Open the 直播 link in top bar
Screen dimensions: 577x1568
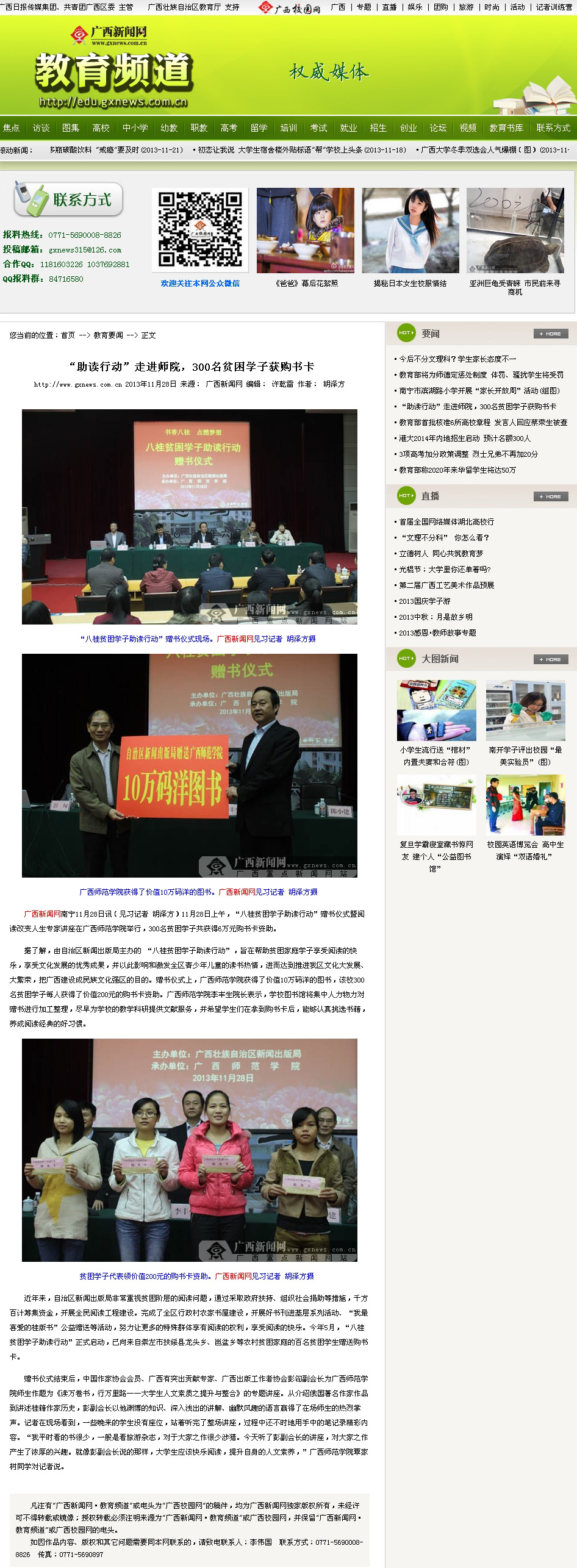[x=389, y=7]
